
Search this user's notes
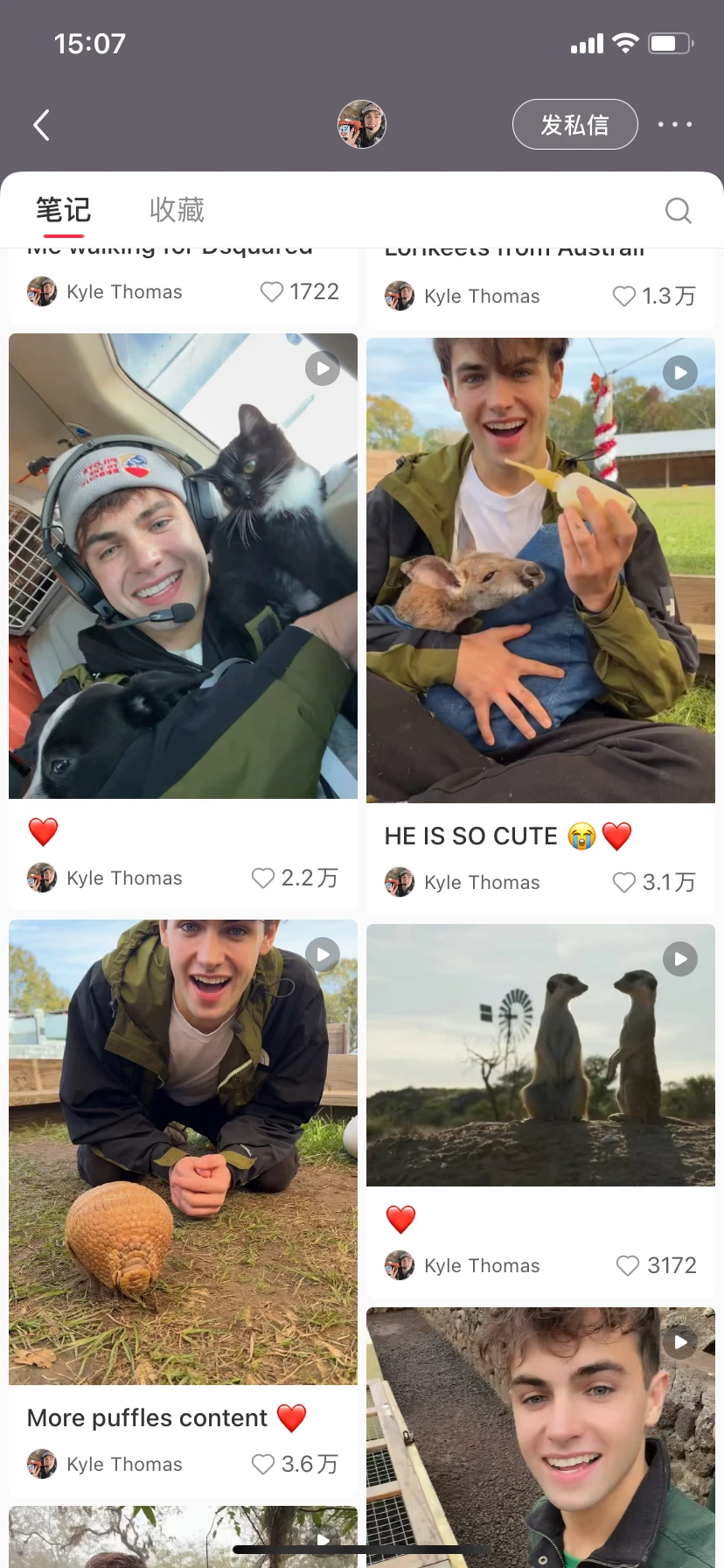coord(678,211)
